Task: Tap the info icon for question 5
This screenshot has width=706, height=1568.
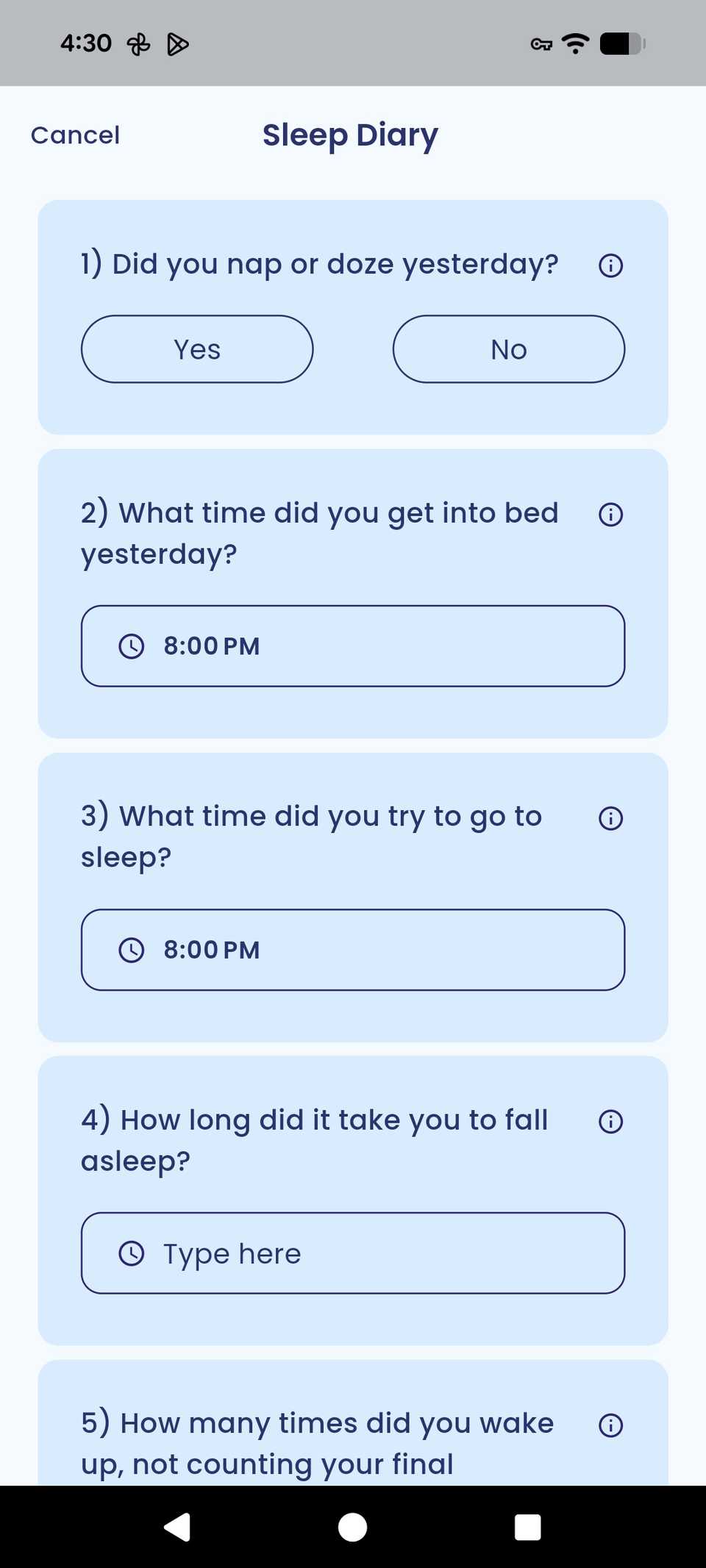Action: pos(610,1424)
